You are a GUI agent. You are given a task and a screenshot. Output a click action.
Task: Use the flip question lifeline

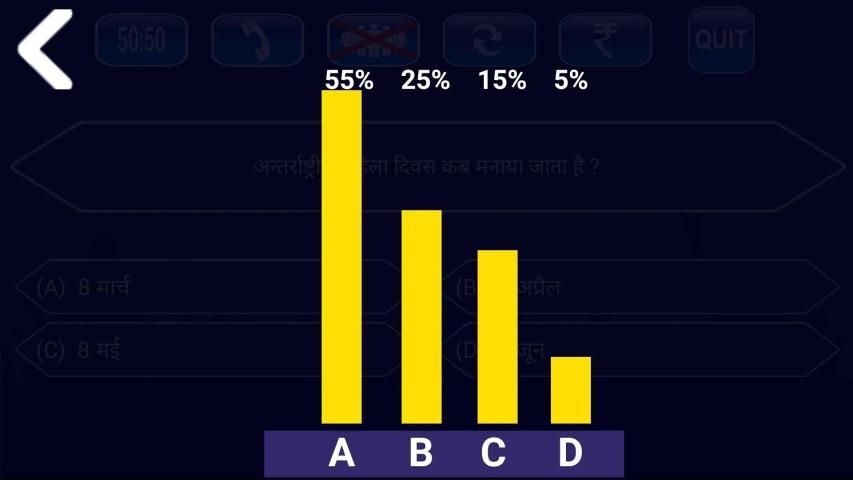coord(489,40)
